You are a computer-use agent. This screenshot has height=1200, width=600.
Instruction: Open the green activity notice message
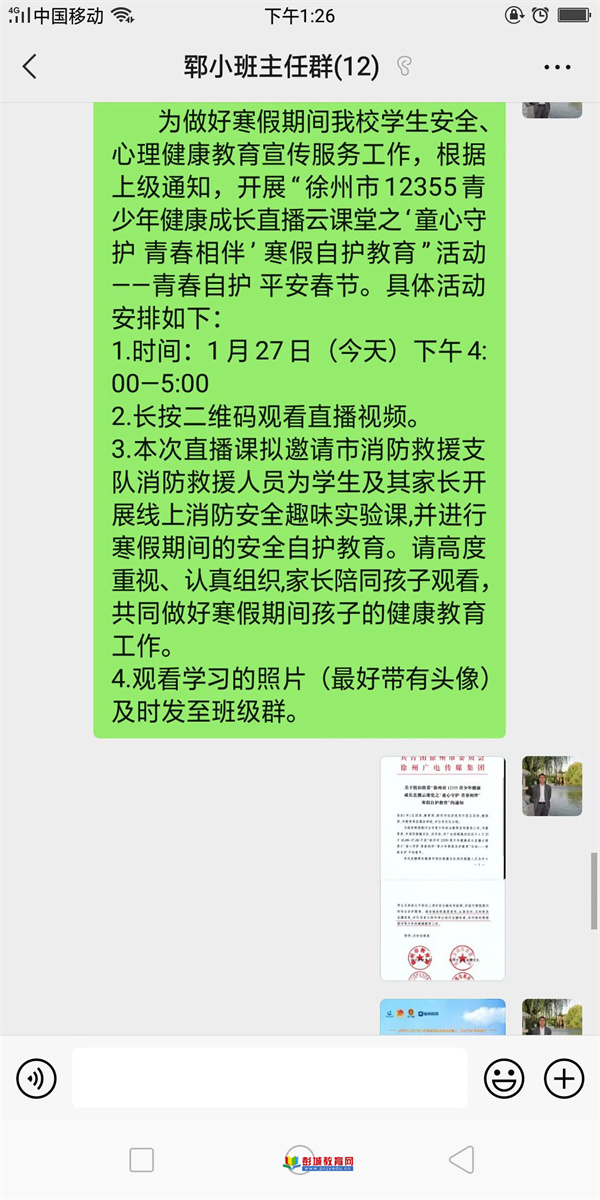(x=300, y=420)
